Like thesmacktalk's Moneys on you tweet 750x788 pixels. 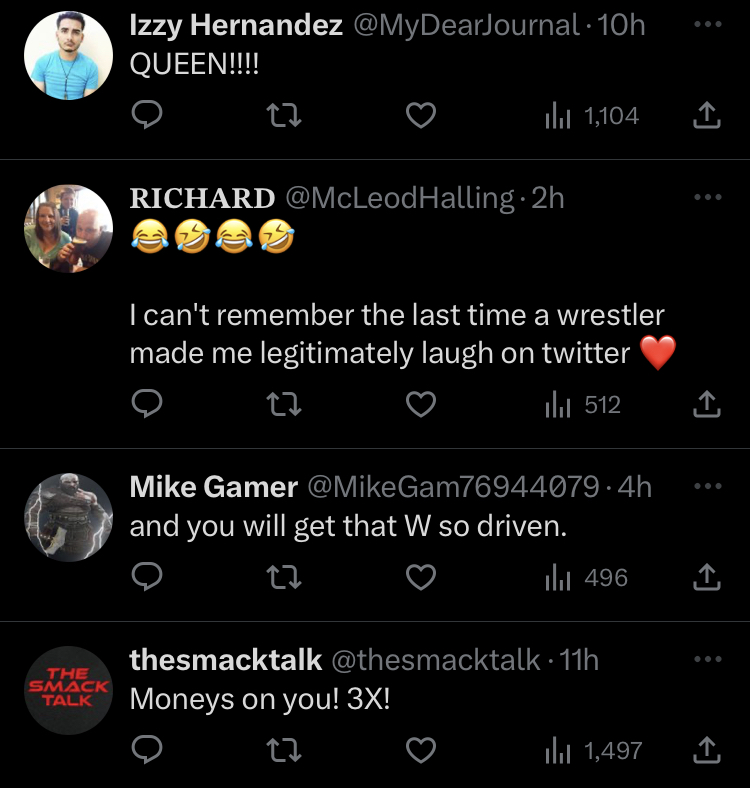click(x=421, y=751)
